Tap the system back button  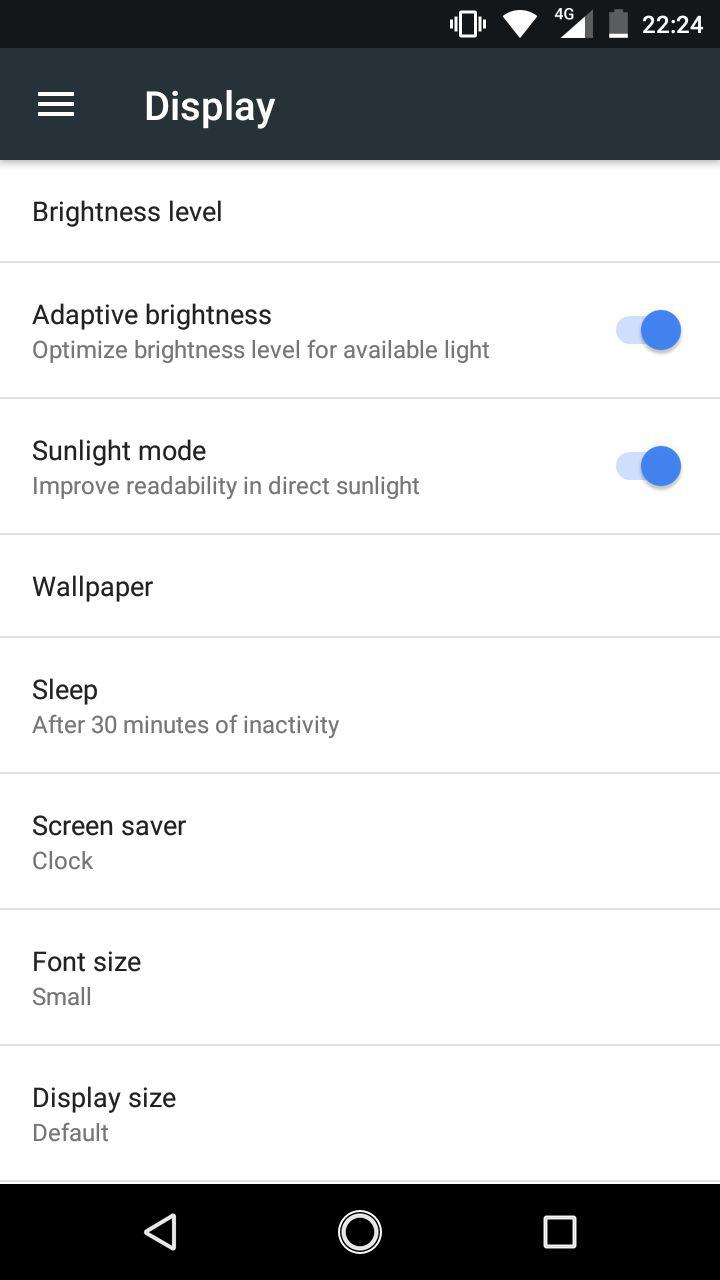point(160,1232)
